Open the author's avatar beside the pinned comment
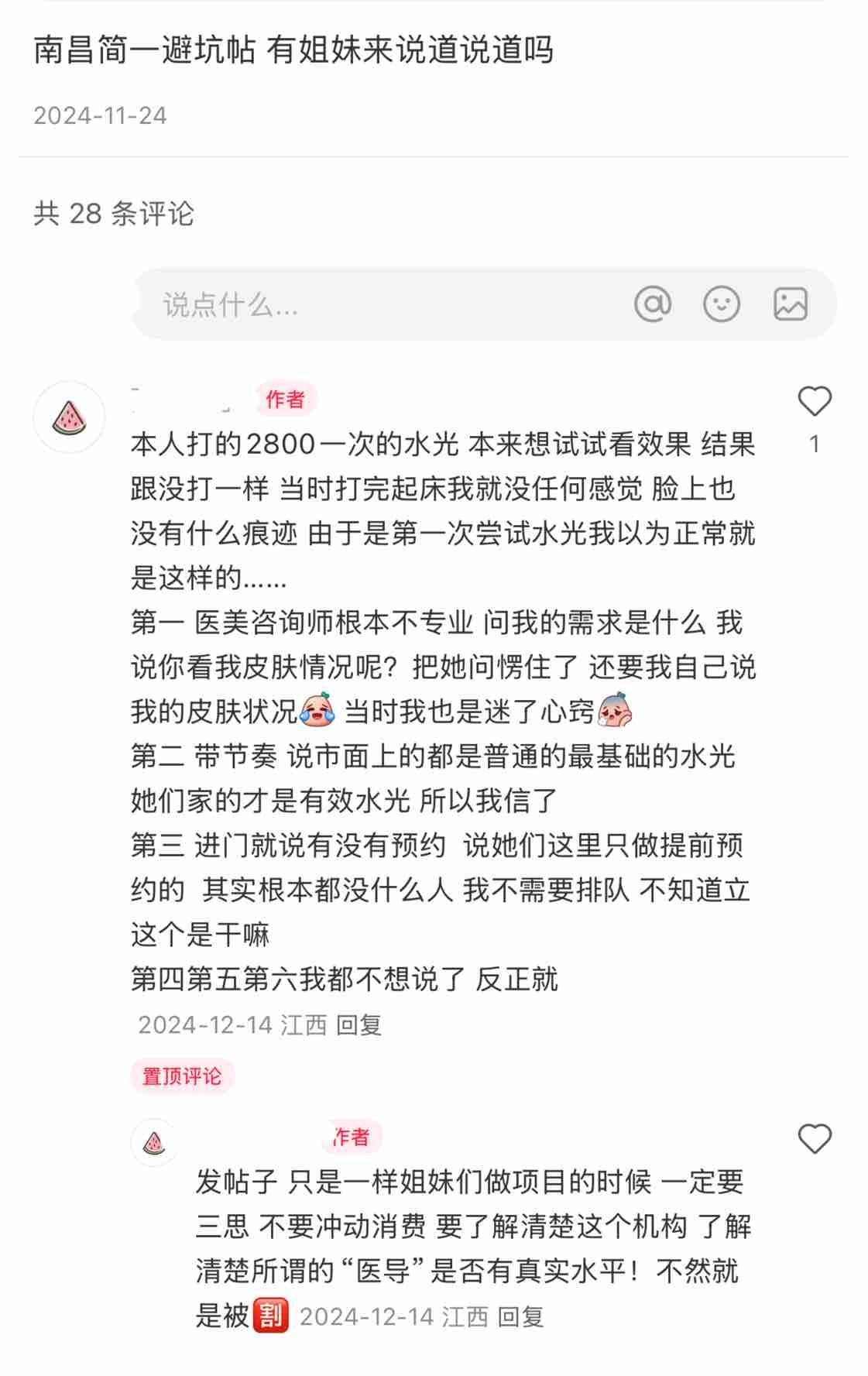868x1376 pixels. point(70,417)
